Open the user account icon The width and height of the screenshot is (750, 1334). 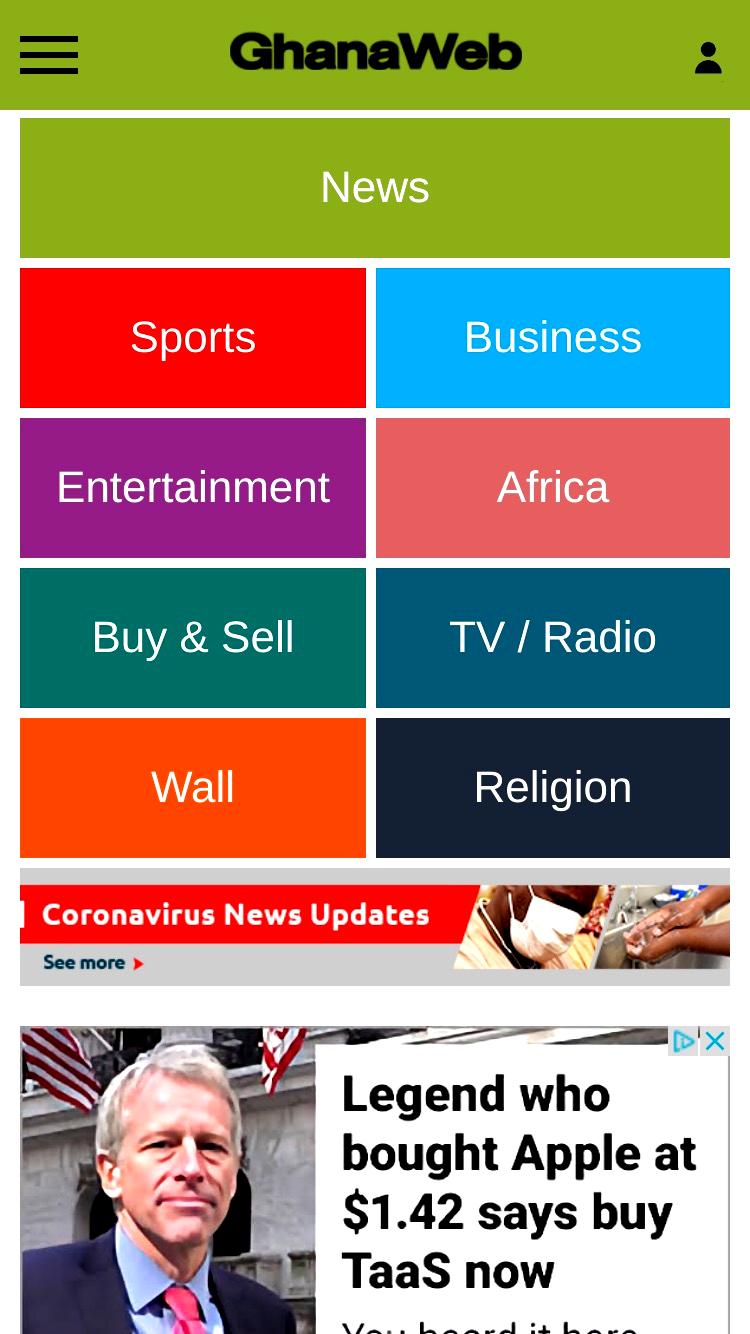coord(708,58)
